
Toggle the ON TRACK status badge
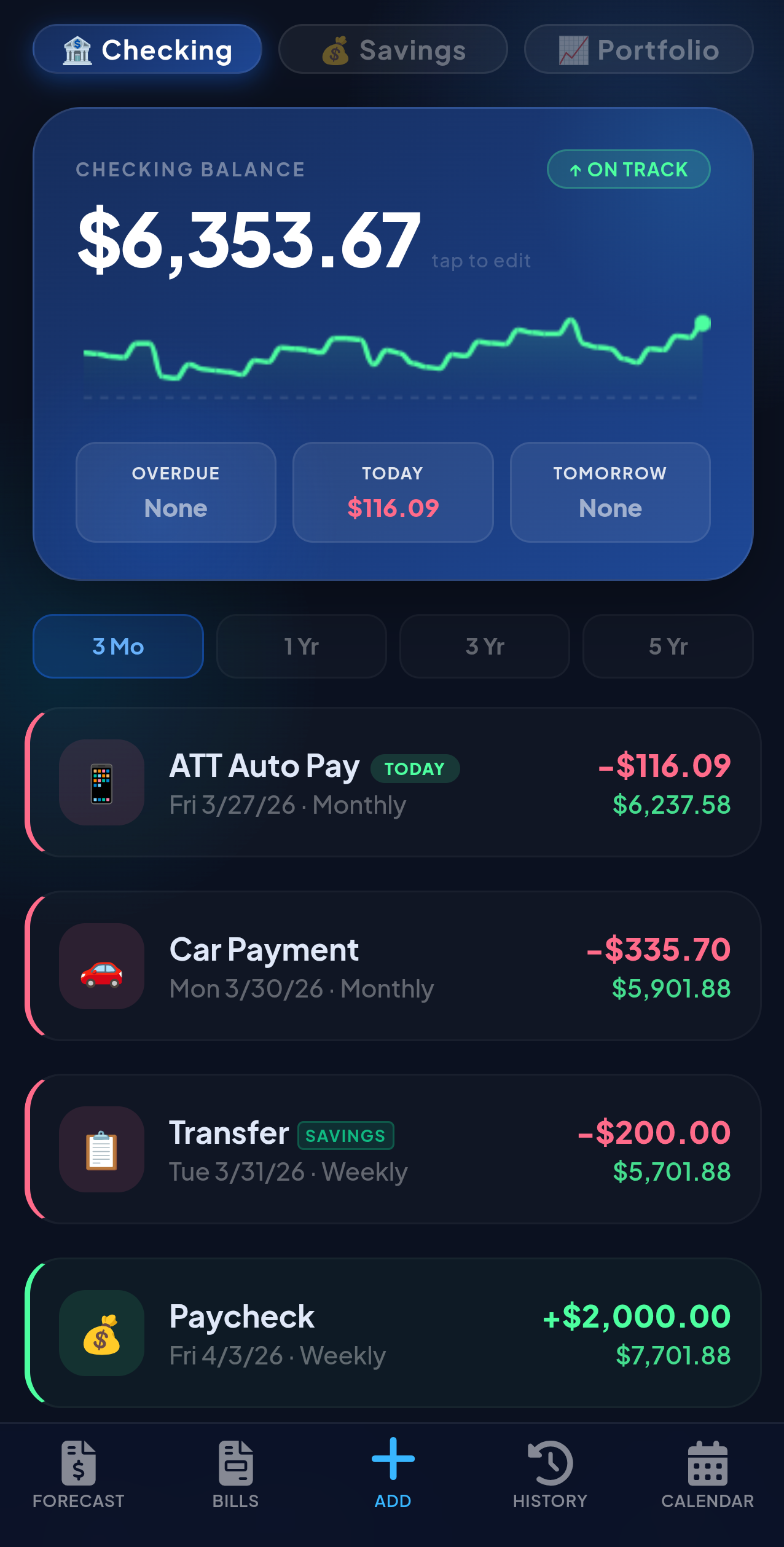coord(629,170)
